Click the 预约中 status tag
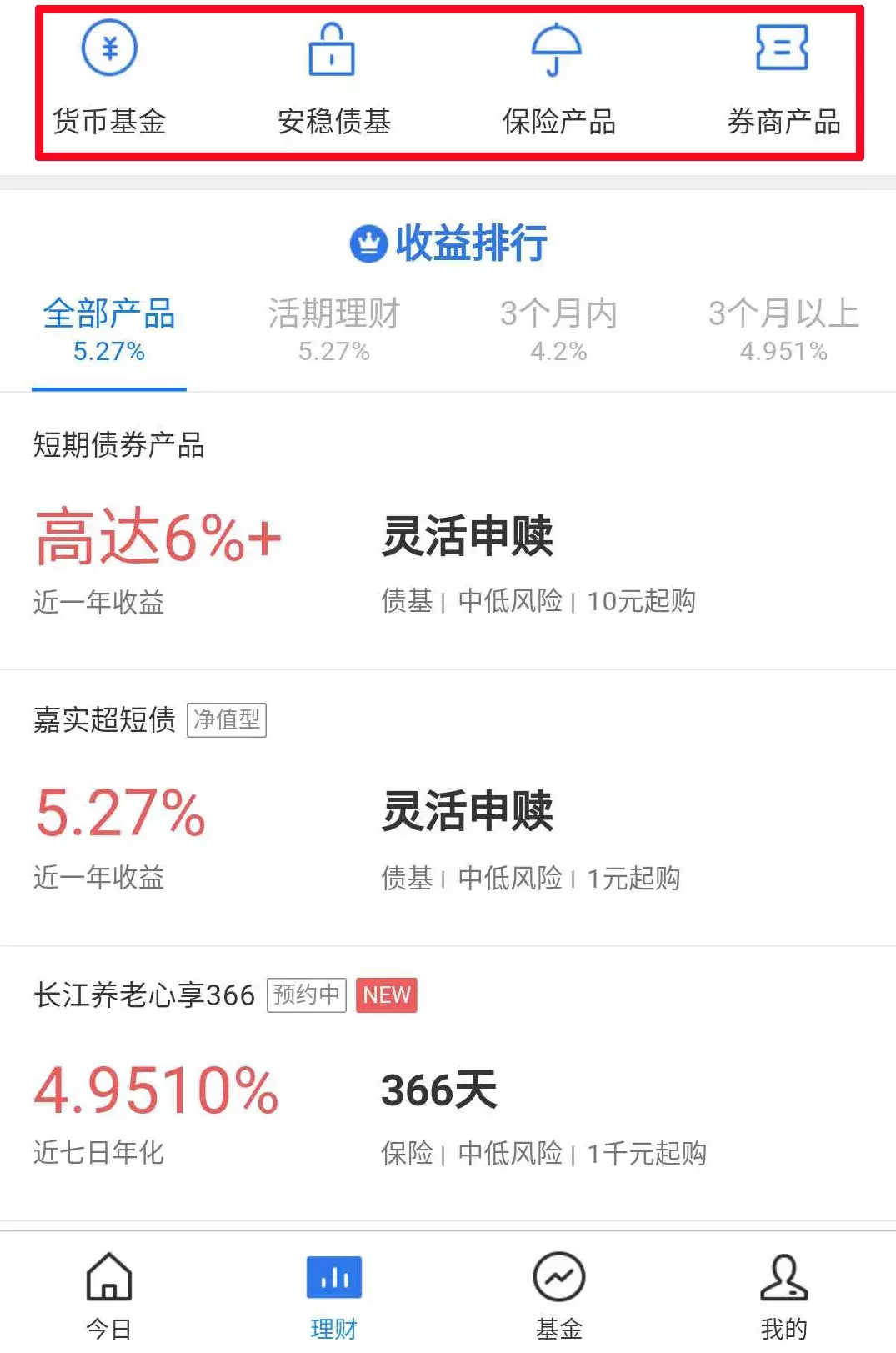This screenshot has width=896, height=1353. tap(308, 995)
